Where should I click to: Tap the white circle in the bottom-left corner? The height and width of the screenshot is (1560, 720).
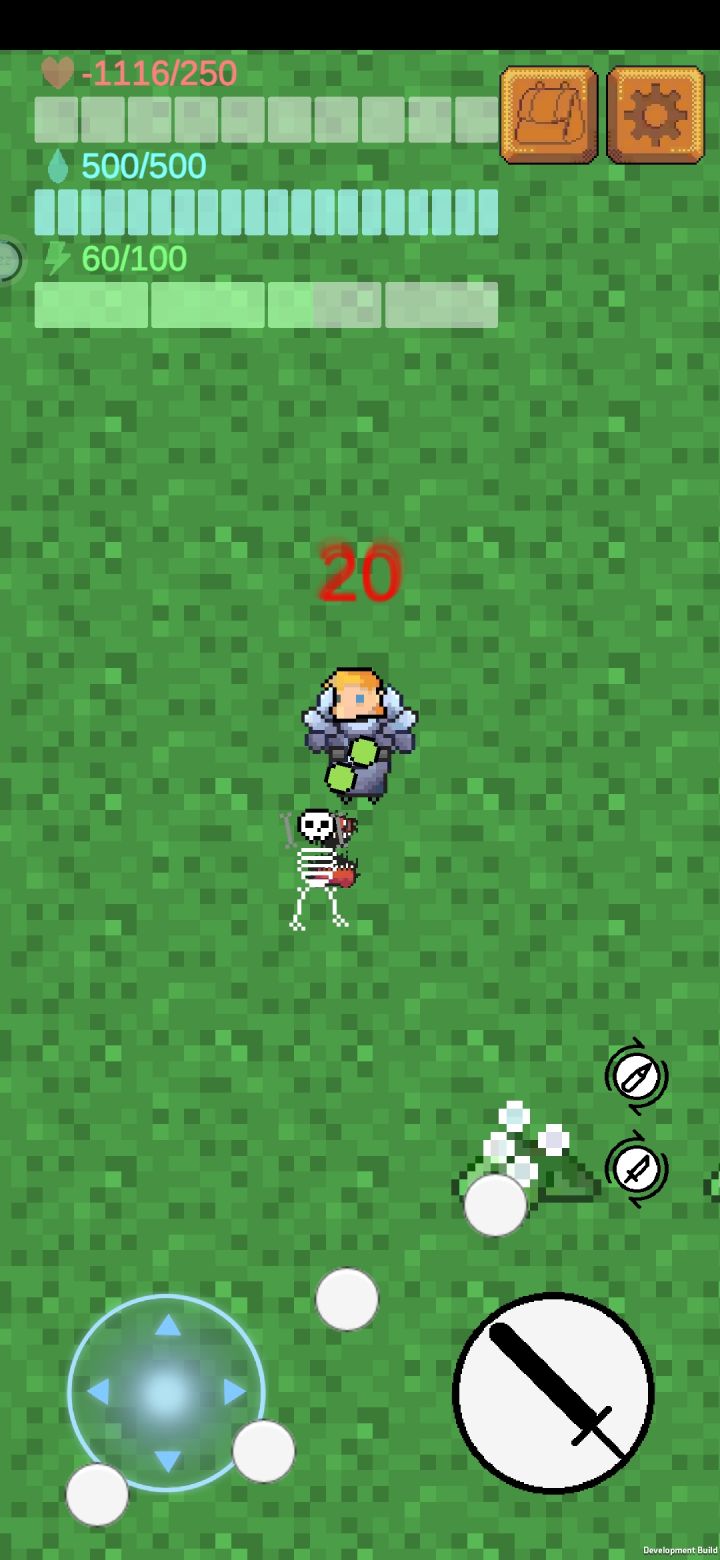pyautogui.click(x=97, y=1496)
